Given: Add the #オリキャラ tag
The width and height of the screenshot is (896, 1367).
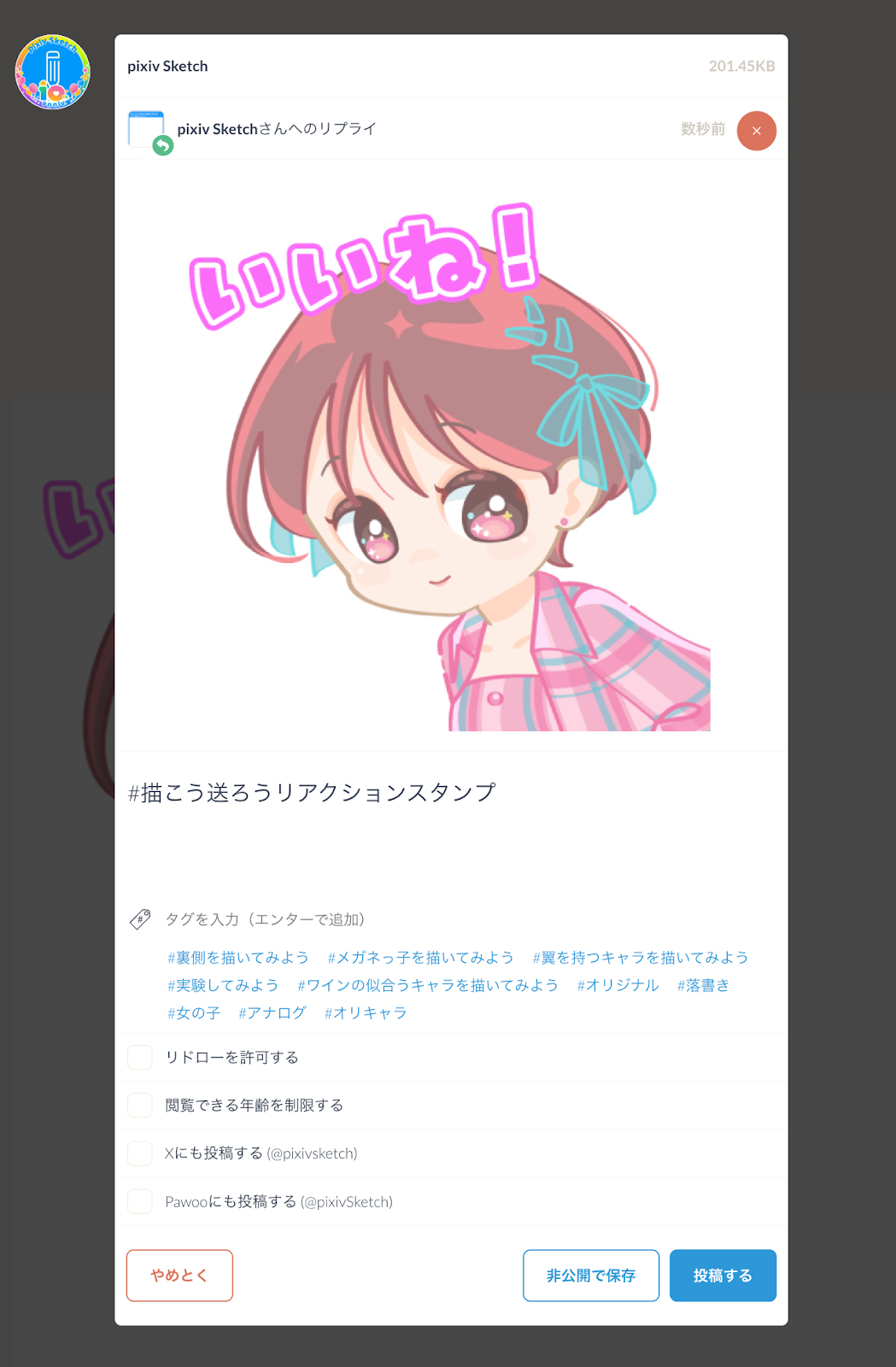Looking at the screenshot, I should point(366,1013).
